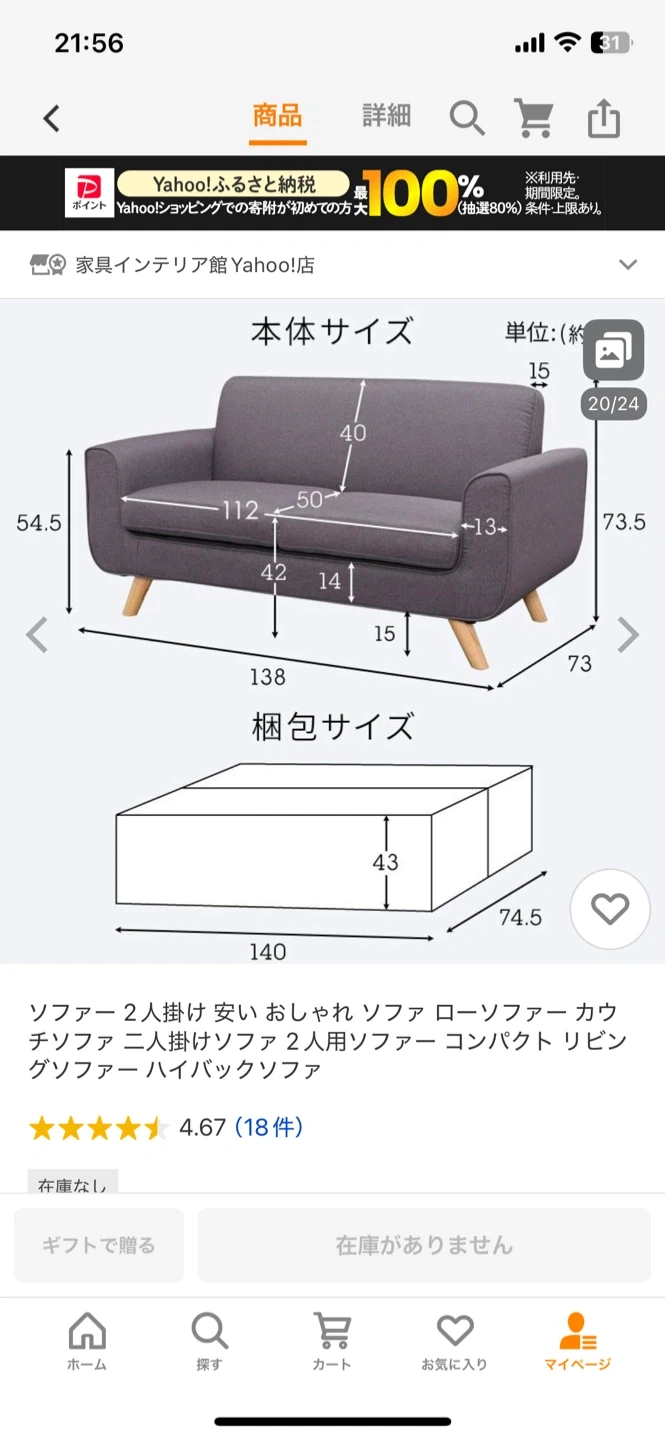This screenshot has height=1440, width=665.
Task: Expand the 家具インテリア館Yahoo!店 store row
Action: pos(627,265)
